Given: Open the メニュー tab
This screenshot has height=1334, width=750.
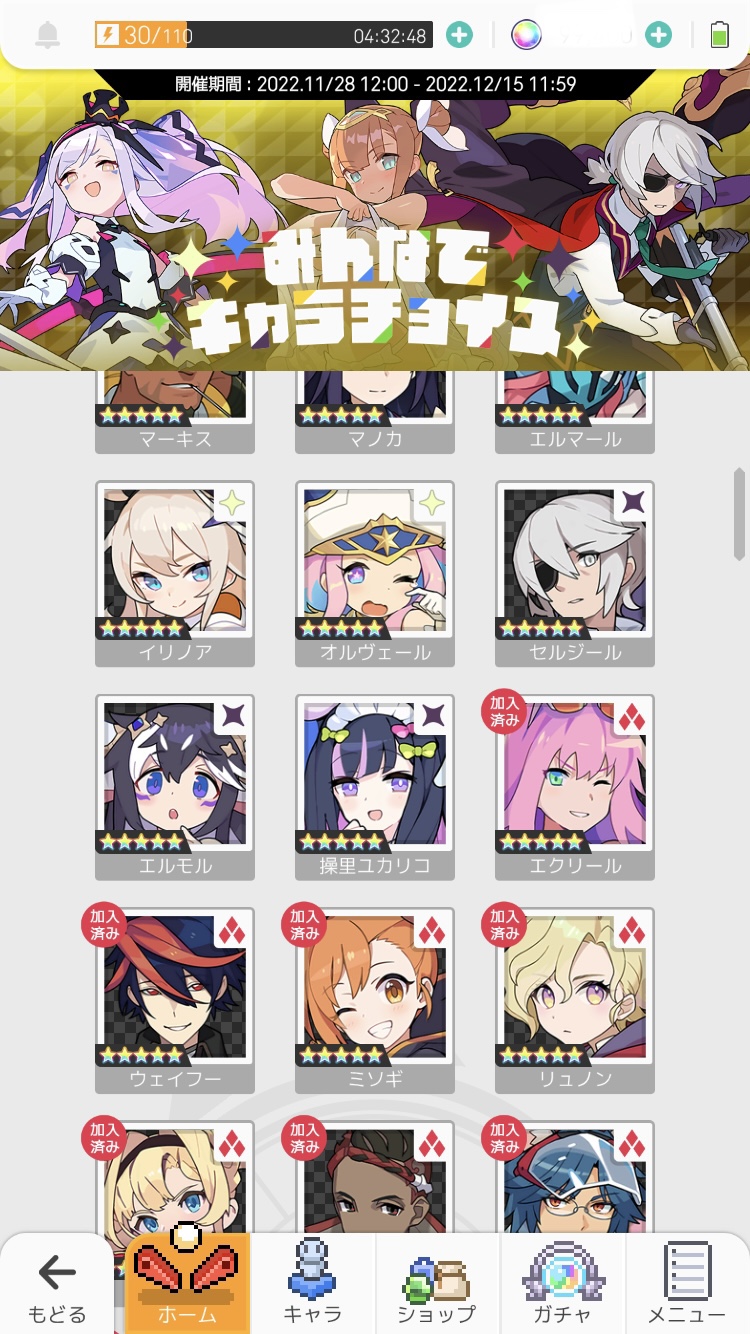Looking at the screenshot, I should (x=687, y=1286).
